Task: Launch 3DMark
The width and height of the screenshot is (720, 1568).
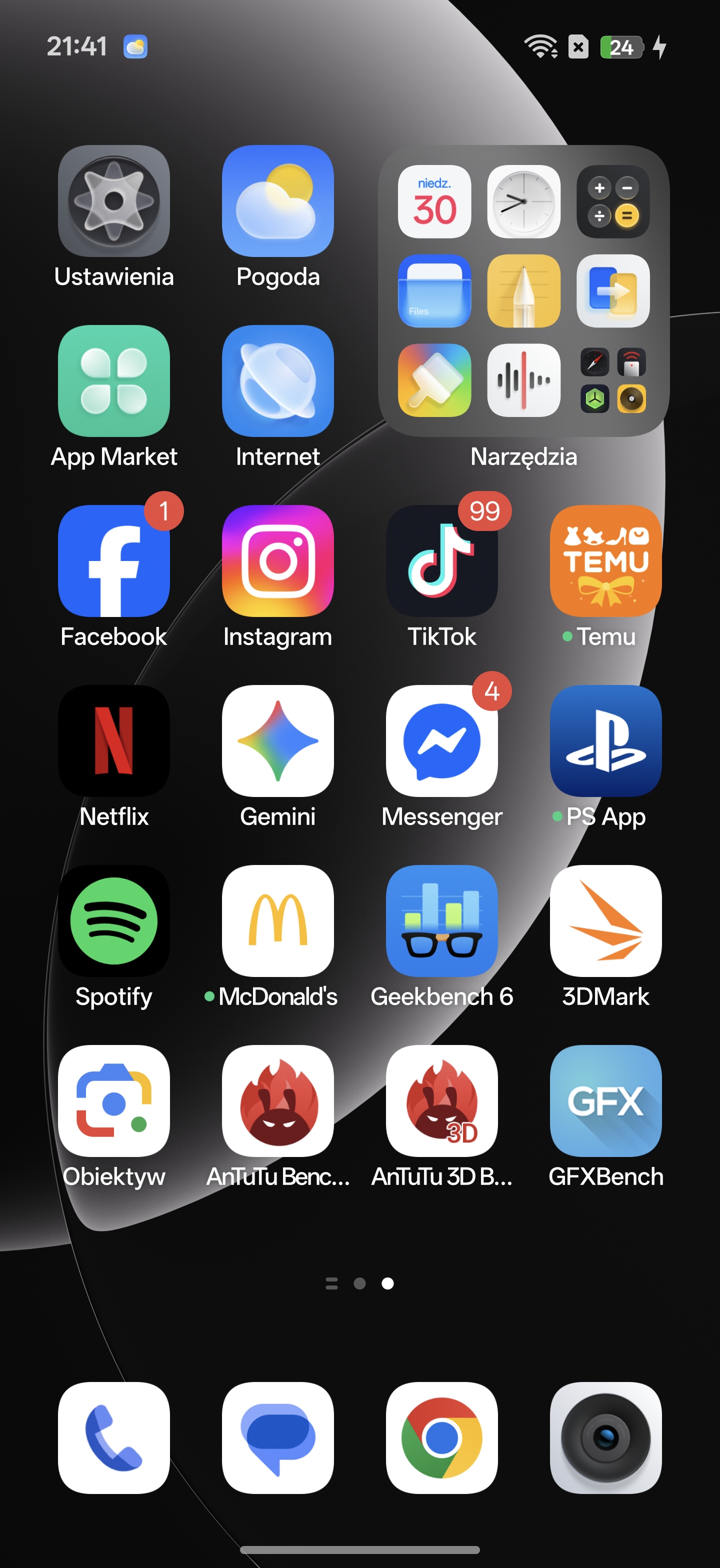Action: [x=605, y=920]
